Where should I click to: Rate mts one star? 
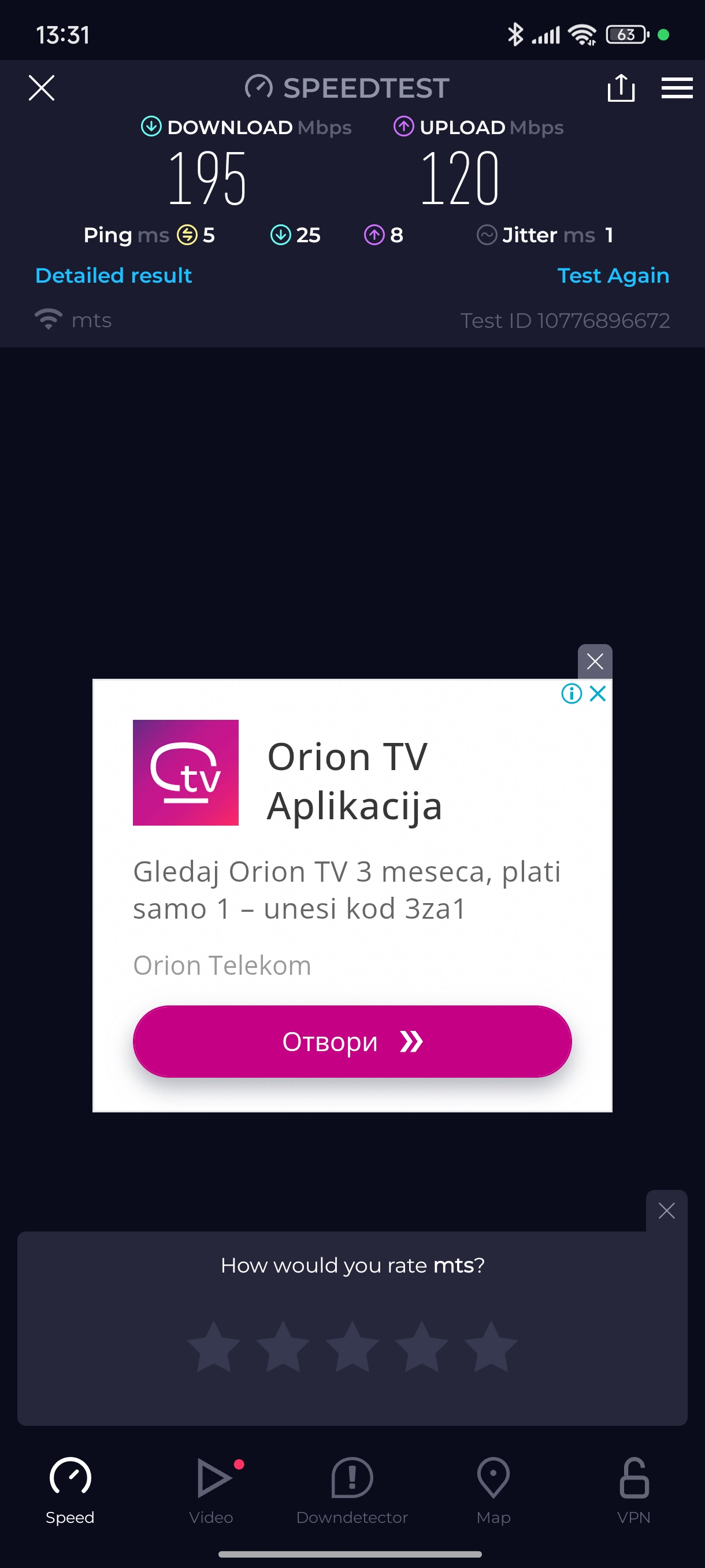pyautogui.click(x=213, y=1347)
